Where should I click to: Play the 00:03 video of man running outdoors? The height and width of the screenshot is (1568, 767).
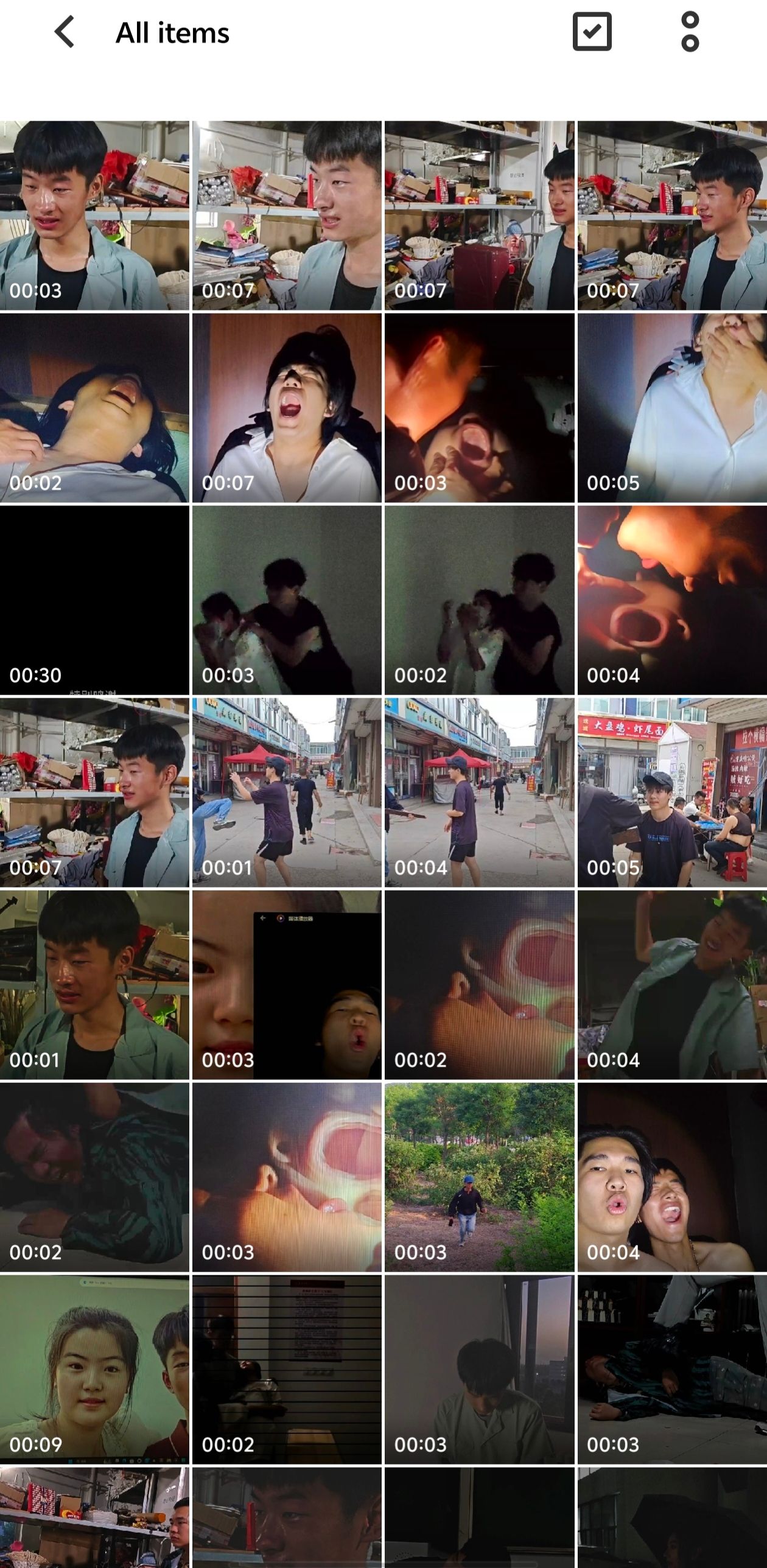click(x=479, y=1177)
